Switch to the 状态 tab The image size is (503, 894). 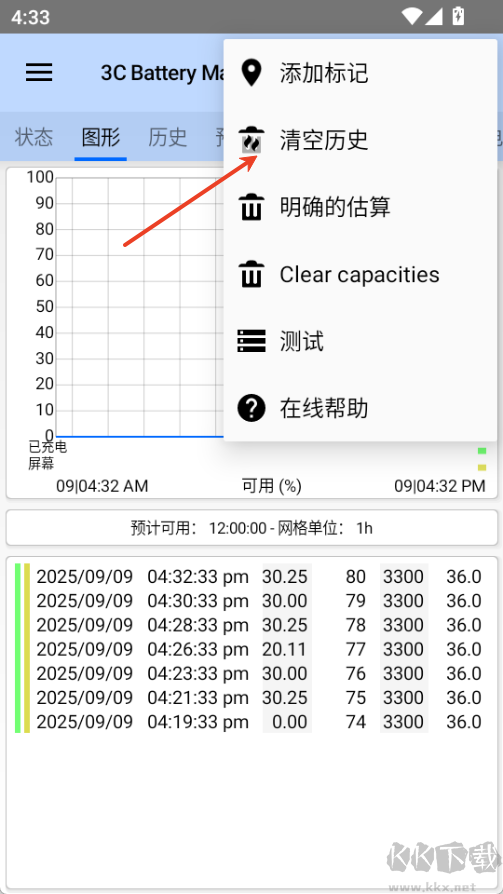tap(34, 137)
